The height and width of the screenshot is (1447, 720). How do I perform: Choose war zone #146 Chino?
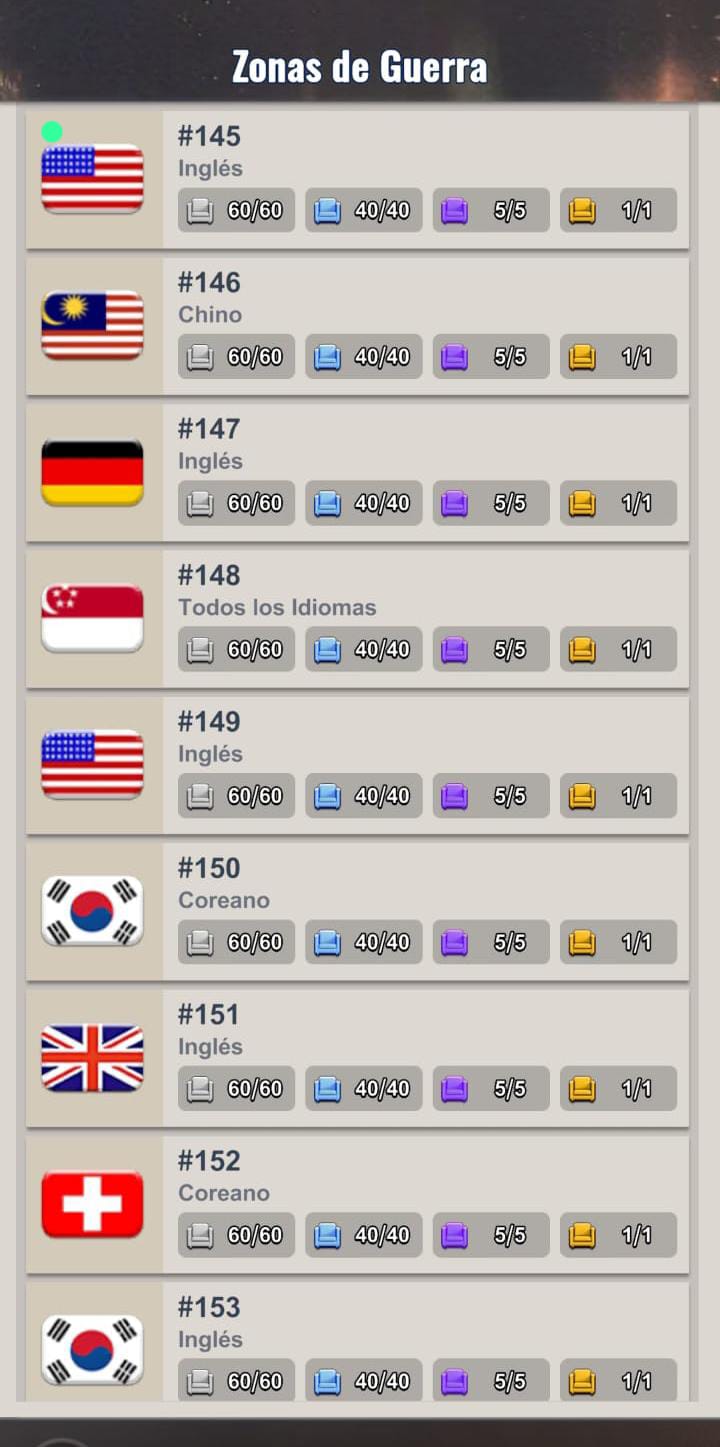point(357,326)
